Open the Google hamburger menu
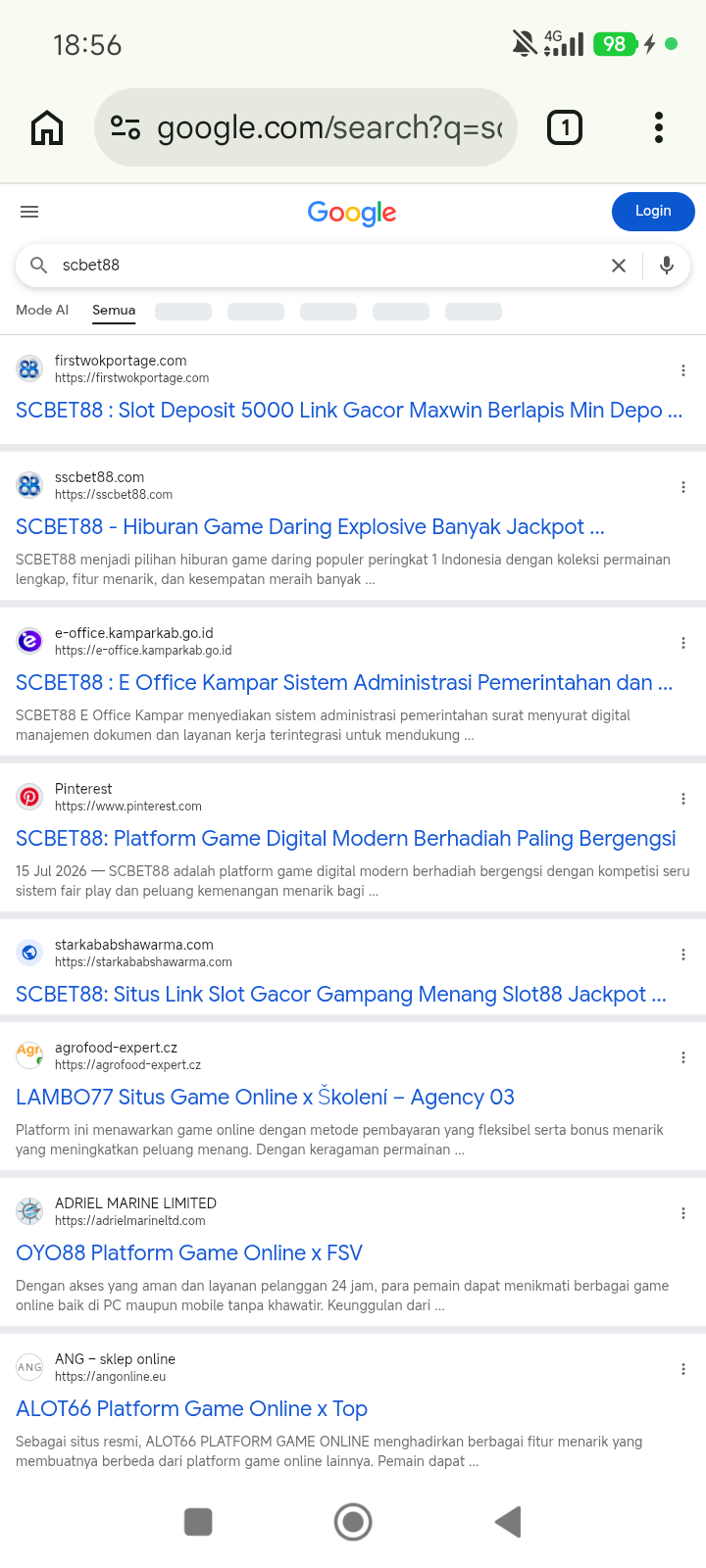The height and width of the screenshot is (1568, 706). click(29, 212)
